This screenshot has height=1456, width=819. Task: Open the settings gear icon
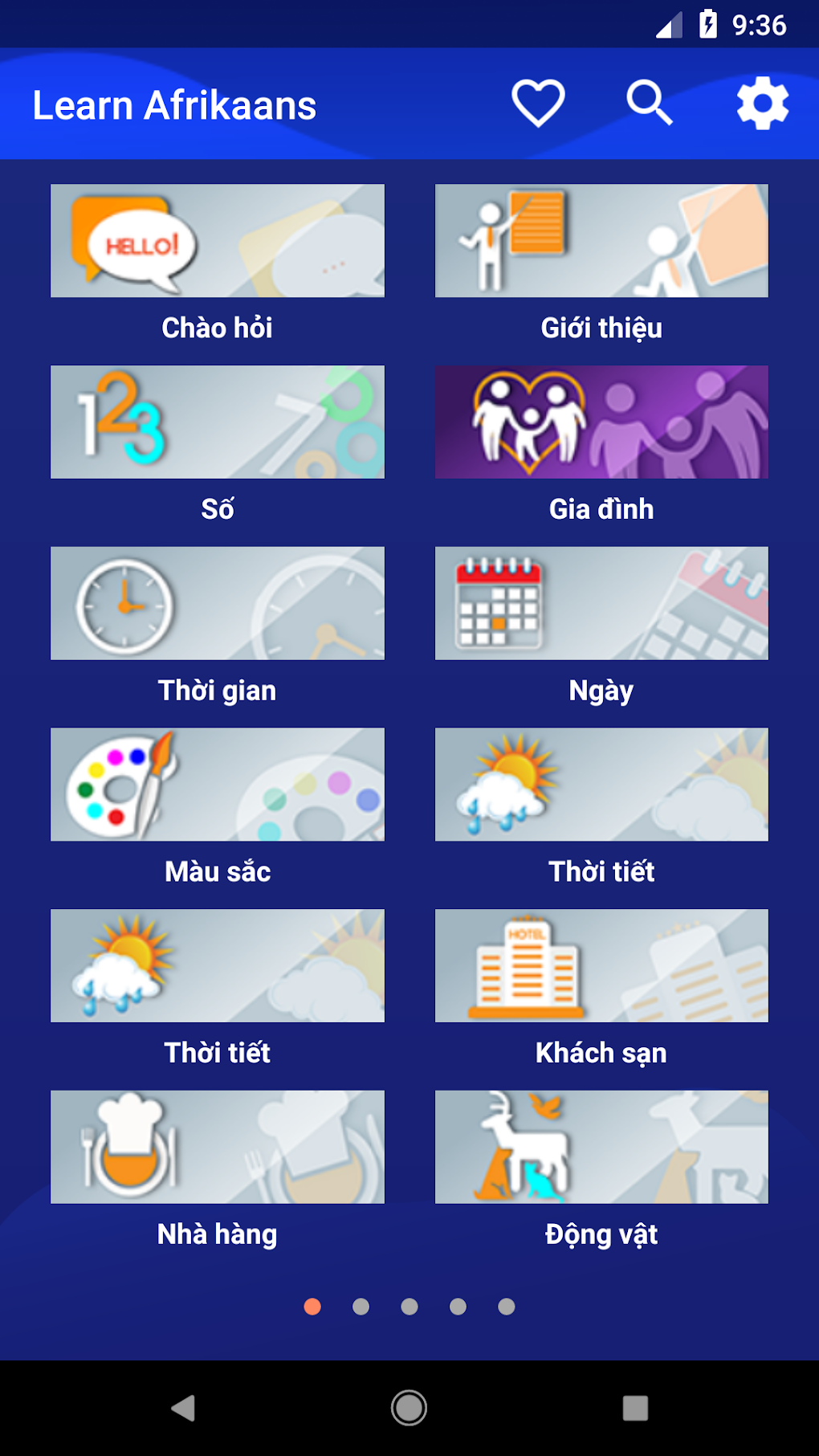tap(760, 103)
